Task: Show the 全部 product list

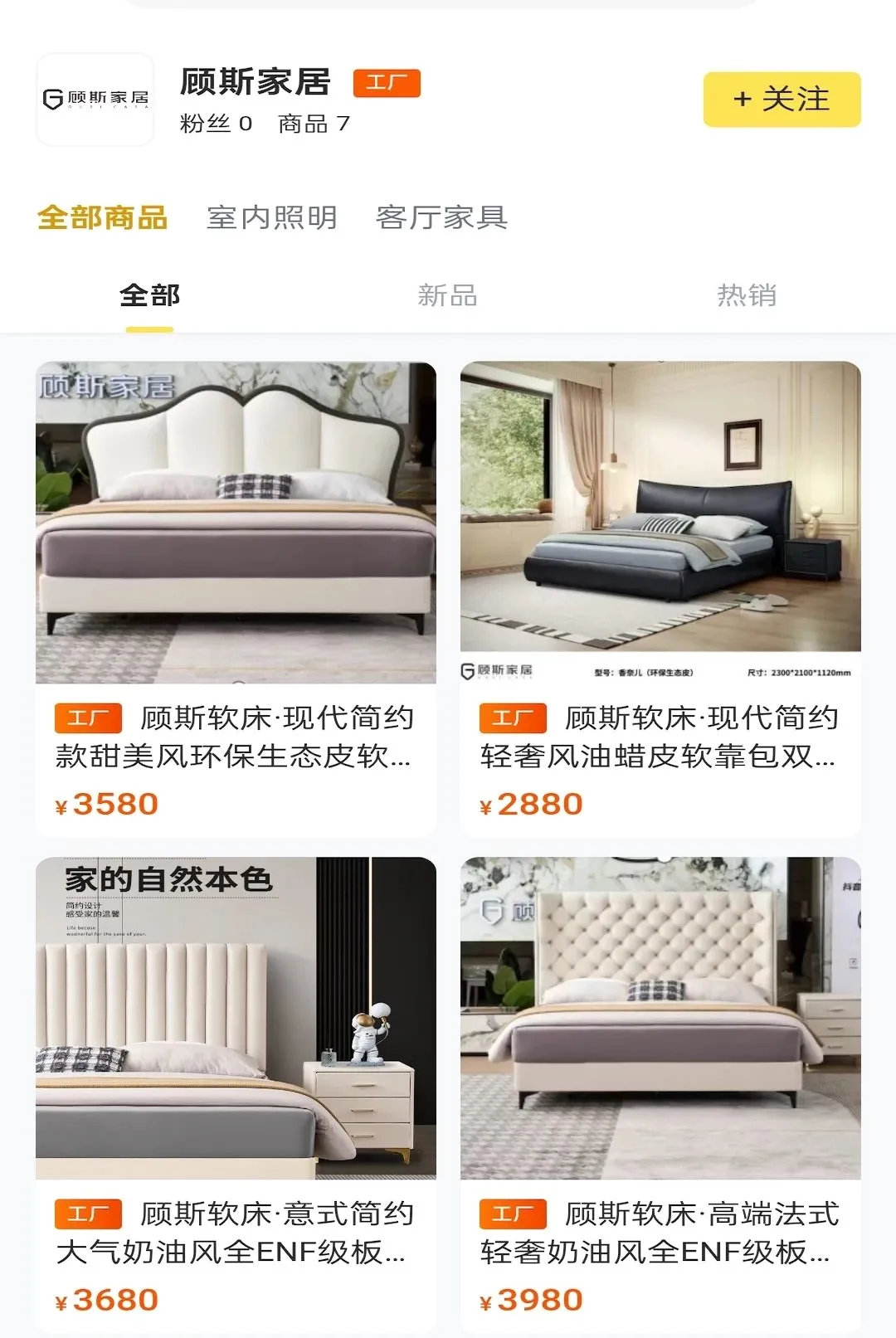Action: (x=149, y=295)
